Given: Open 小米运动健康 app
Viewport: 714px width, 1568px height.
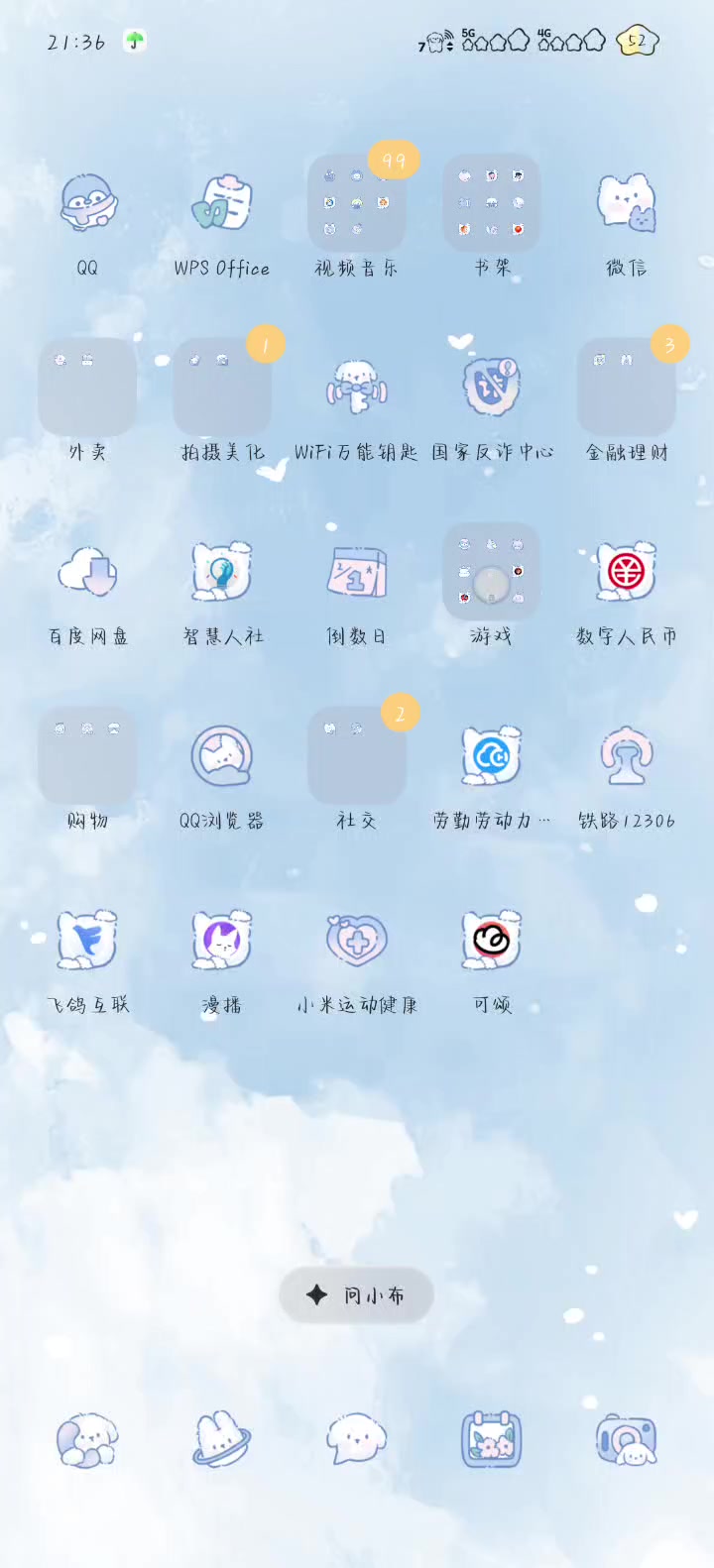Looking at the screenshot, I should pos(357,941).
